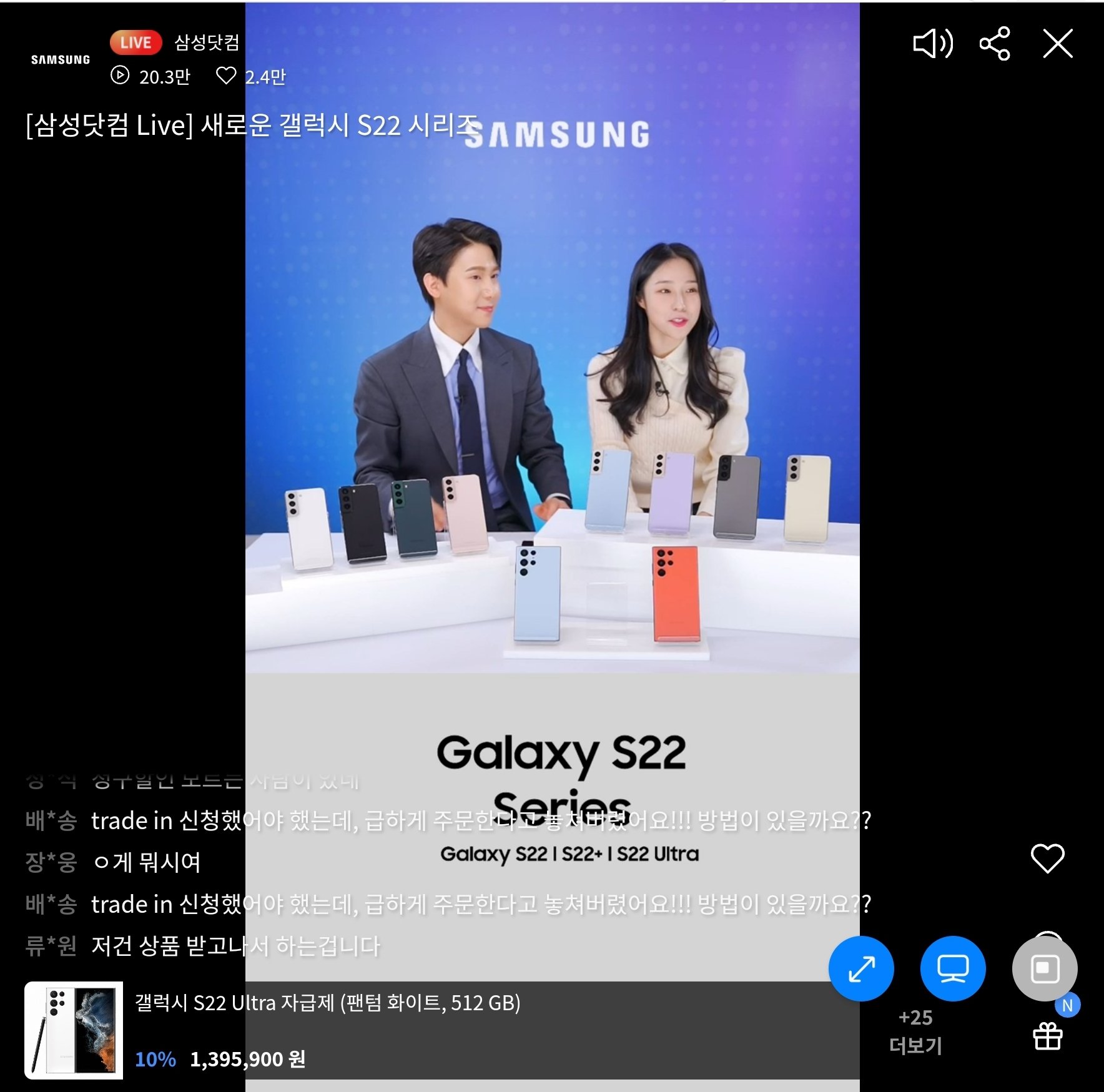Open the gift box icon

(1047, 1036)
